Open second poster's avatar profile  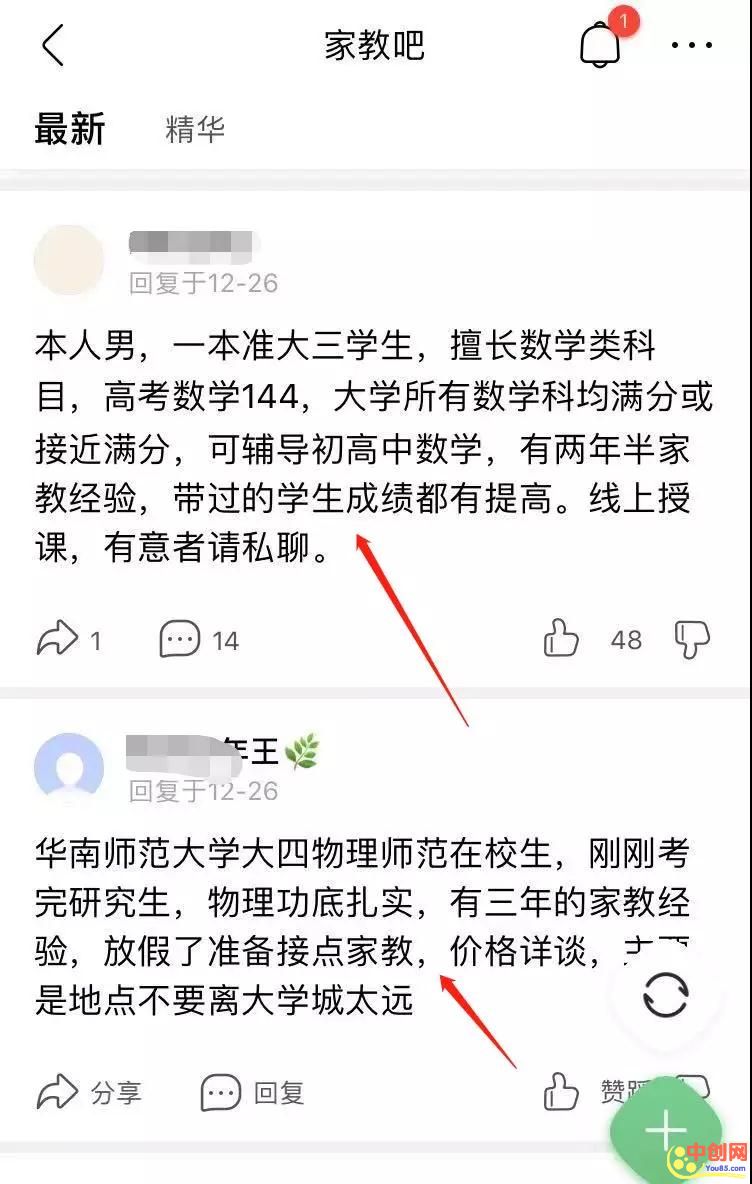pos(69,768)
